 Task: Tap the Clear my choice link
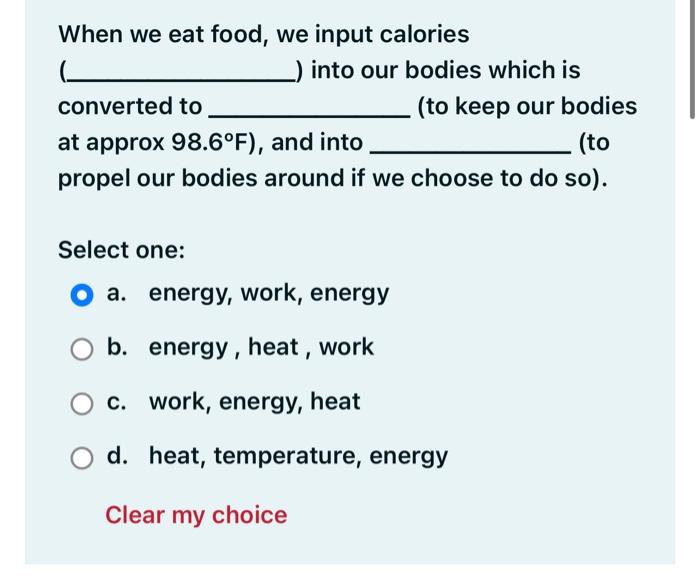(x=196, y=515)
